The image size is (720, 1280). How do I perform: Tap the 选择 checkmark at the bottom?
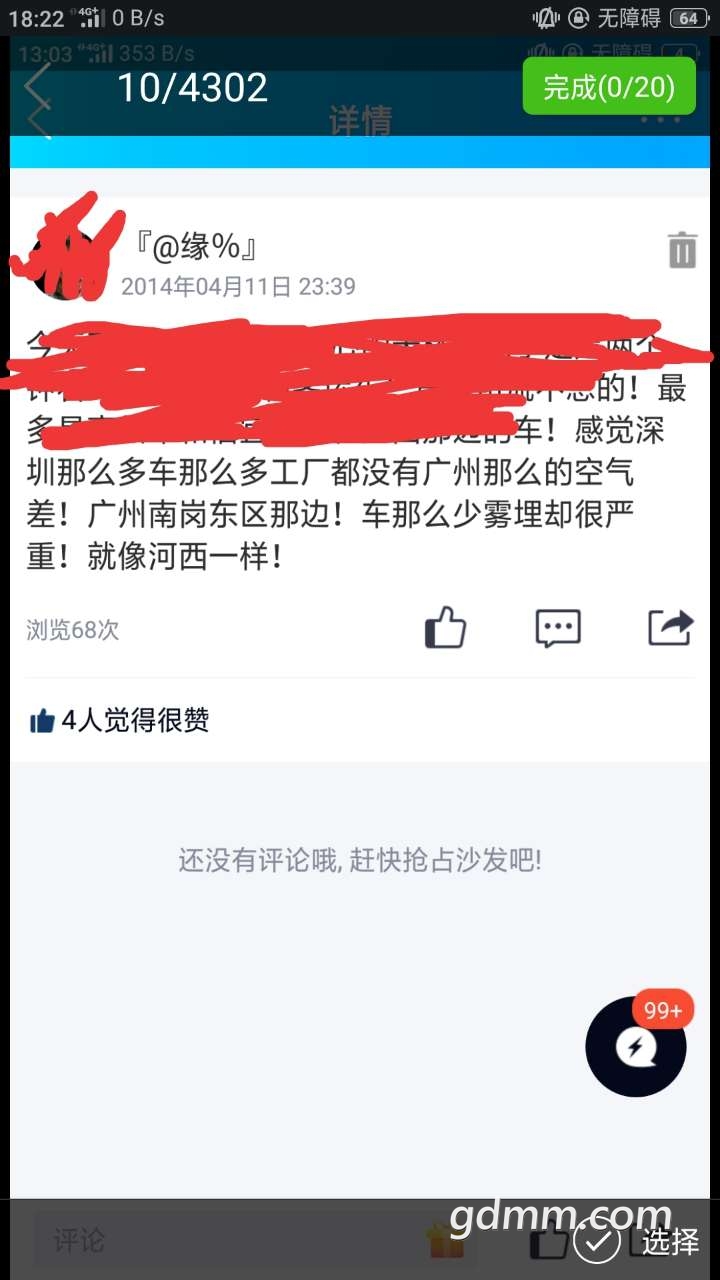point(638,1242)
